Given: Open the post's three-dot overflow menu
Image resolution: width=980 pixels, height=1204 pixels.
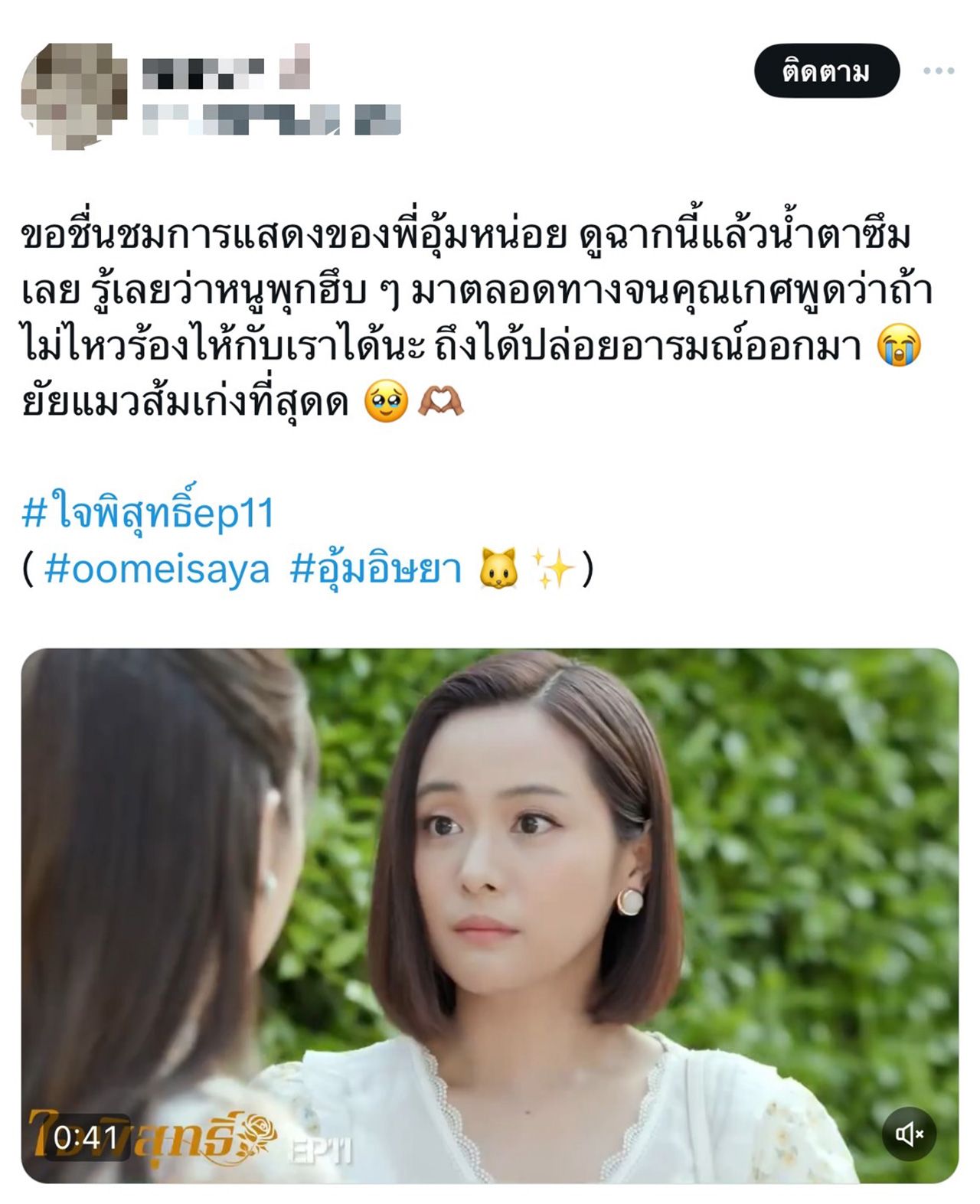Looking at the screenshot, I should click(938, 71).
